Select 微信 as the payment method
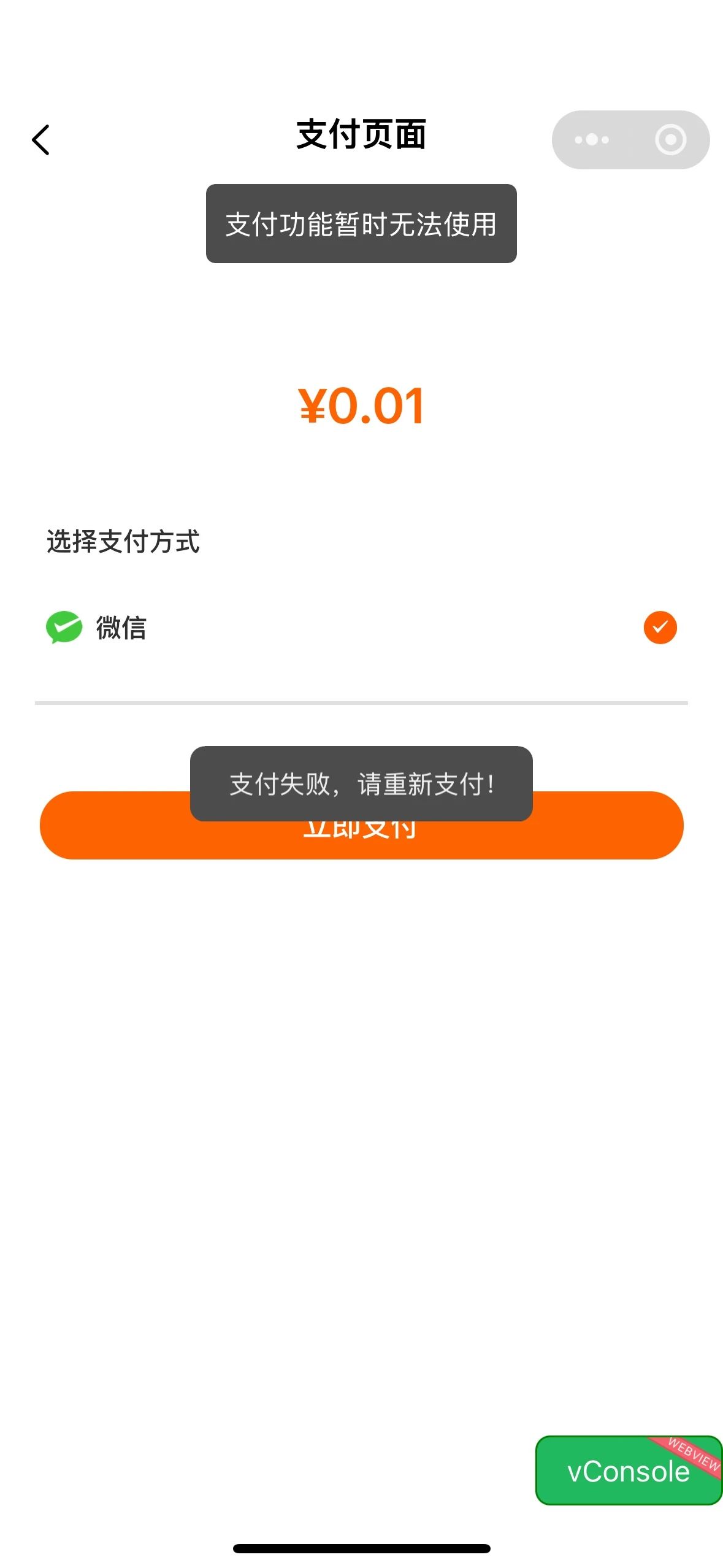This screenshot has height=1568, width=723. tap(361, 628)
